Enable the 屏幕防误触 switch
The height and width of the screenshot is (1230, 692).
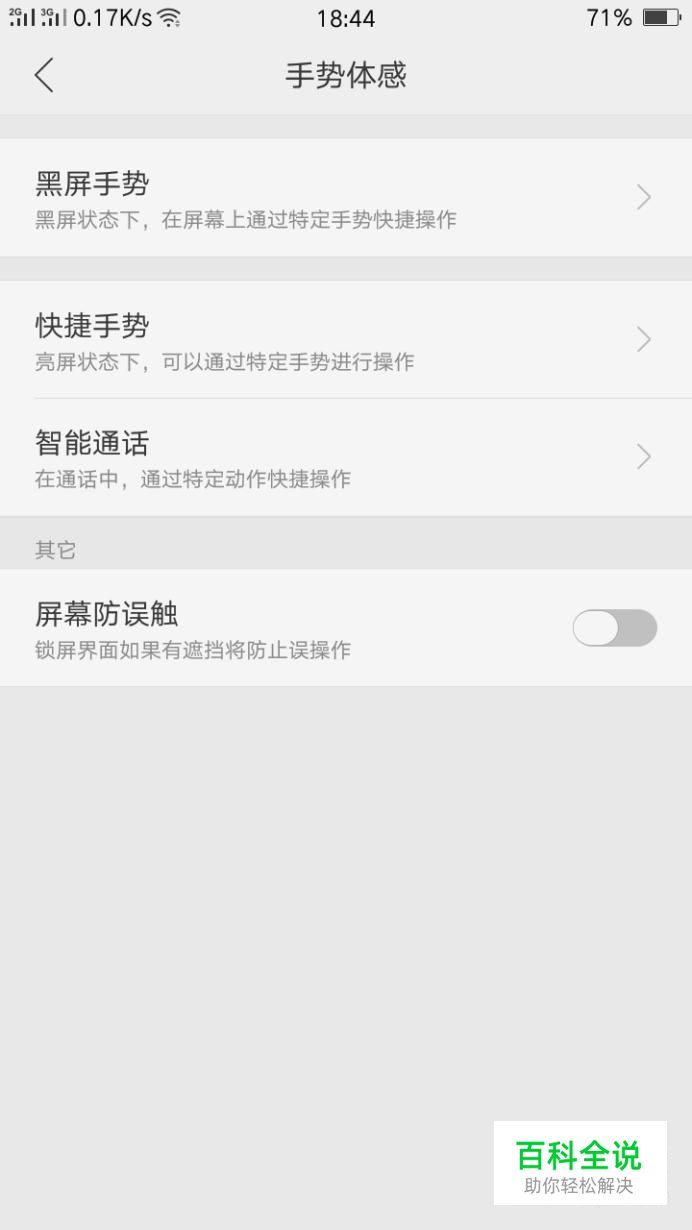coord(614,628)
